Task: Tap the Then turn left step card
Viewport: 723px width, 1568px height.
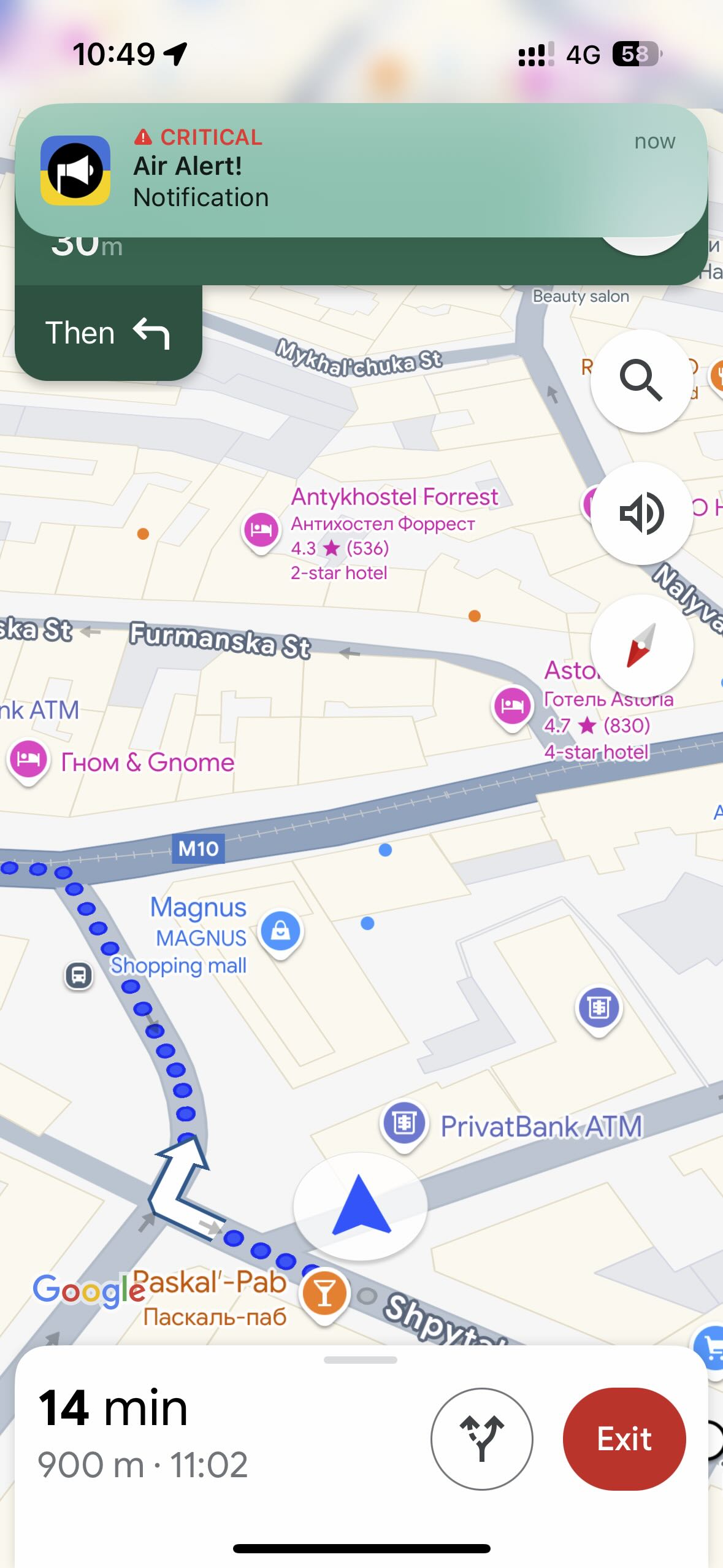Action: pos(108,333)
